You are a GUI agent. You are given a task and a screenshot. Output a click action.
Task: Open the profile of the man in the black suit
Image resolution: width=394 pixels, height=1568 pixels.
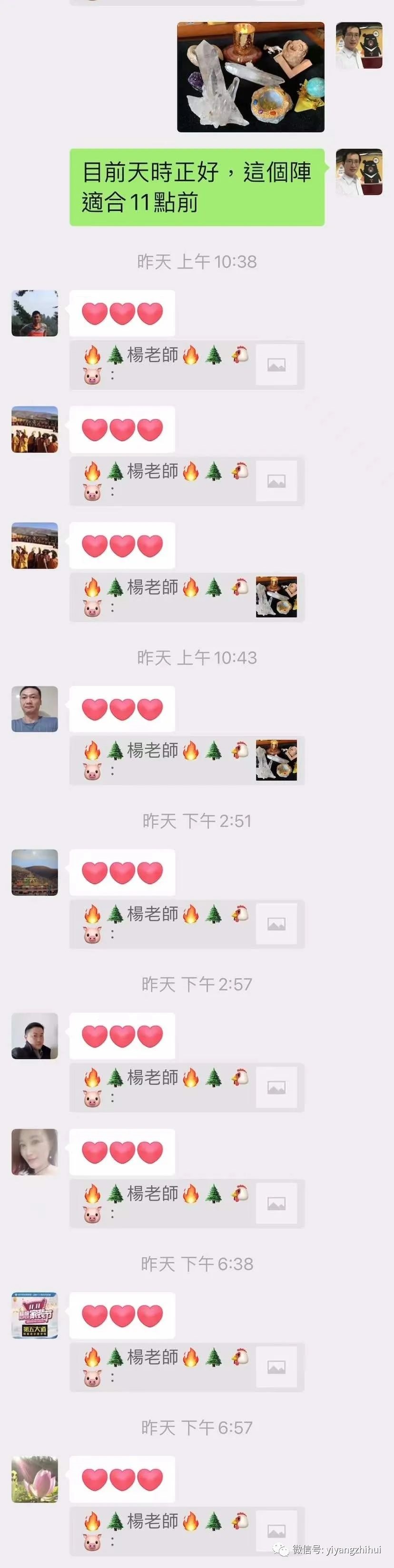pyautogui.click(x=35, y=1036)
